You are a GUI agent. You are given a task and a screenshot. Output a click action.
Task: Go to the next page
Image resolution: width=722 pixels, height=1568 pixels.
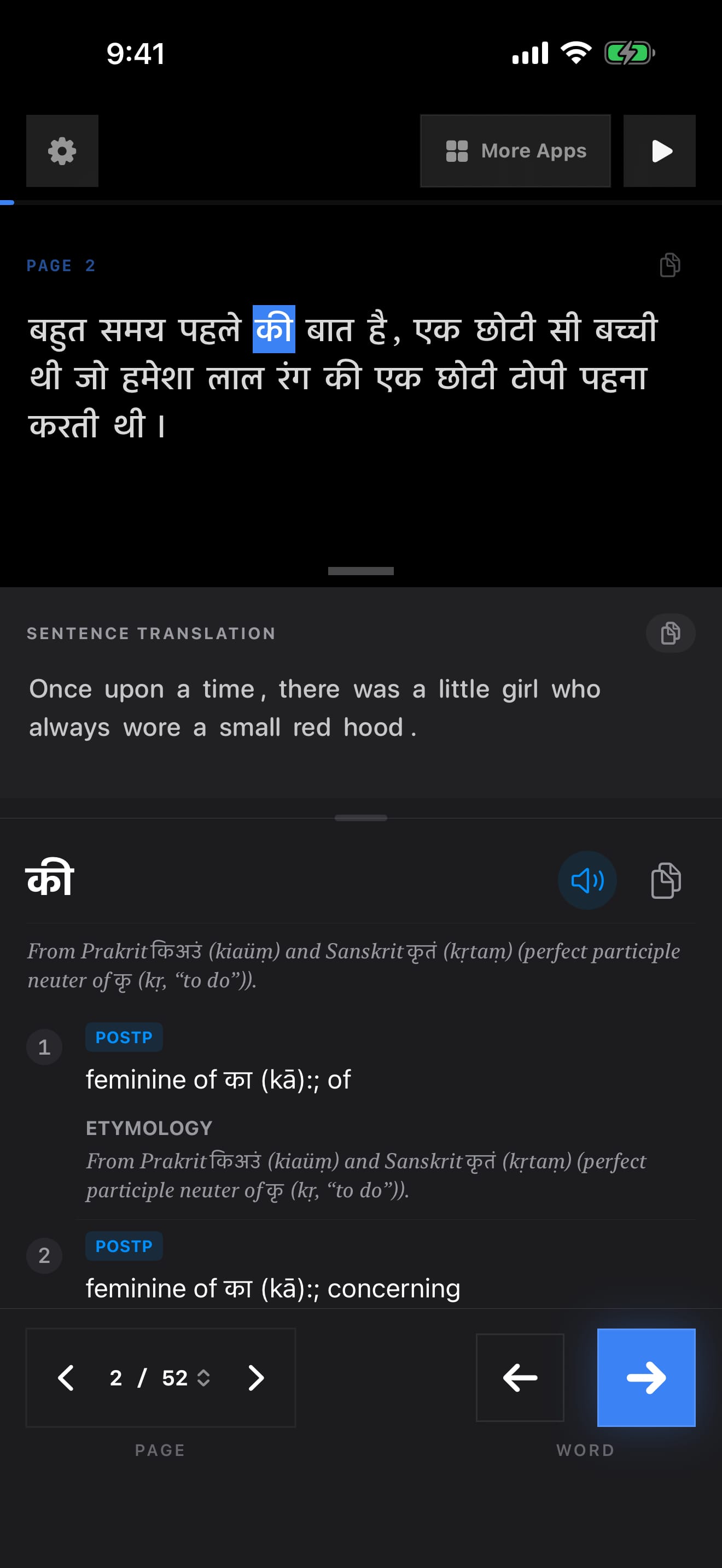point(255,1378)
